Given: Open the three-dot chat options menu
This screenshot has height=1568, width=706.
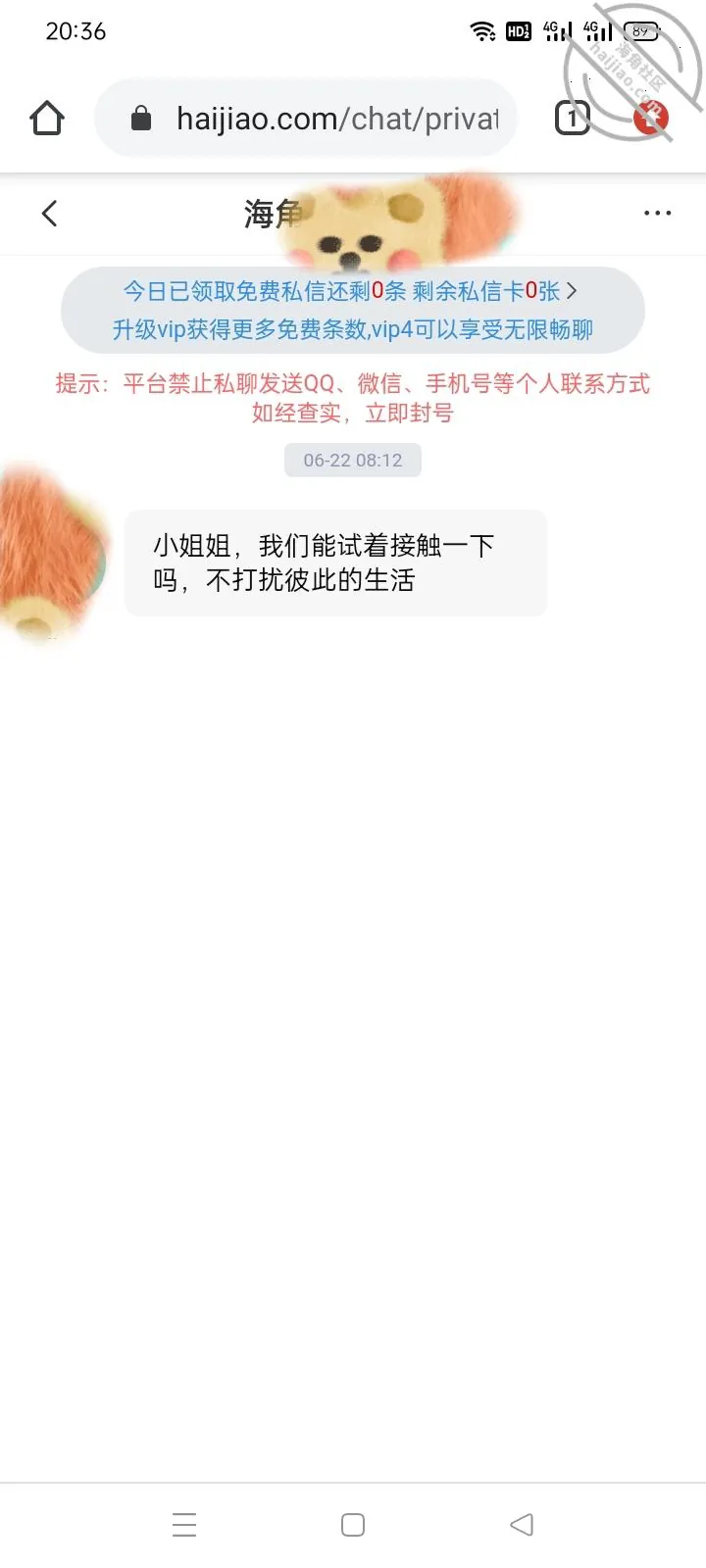Looking at the screenshot, I should tap(657, 213).
